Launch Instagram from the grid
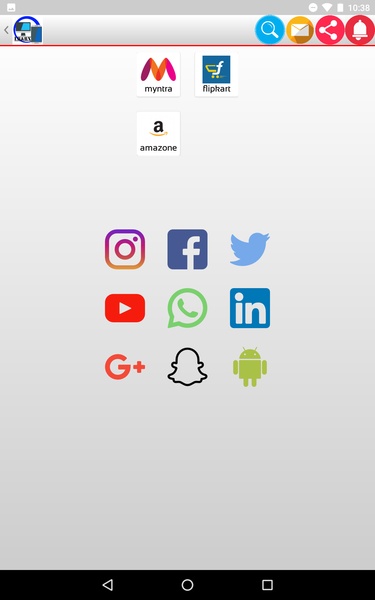The width and height of the screenshot is (375, 600). 125,249
